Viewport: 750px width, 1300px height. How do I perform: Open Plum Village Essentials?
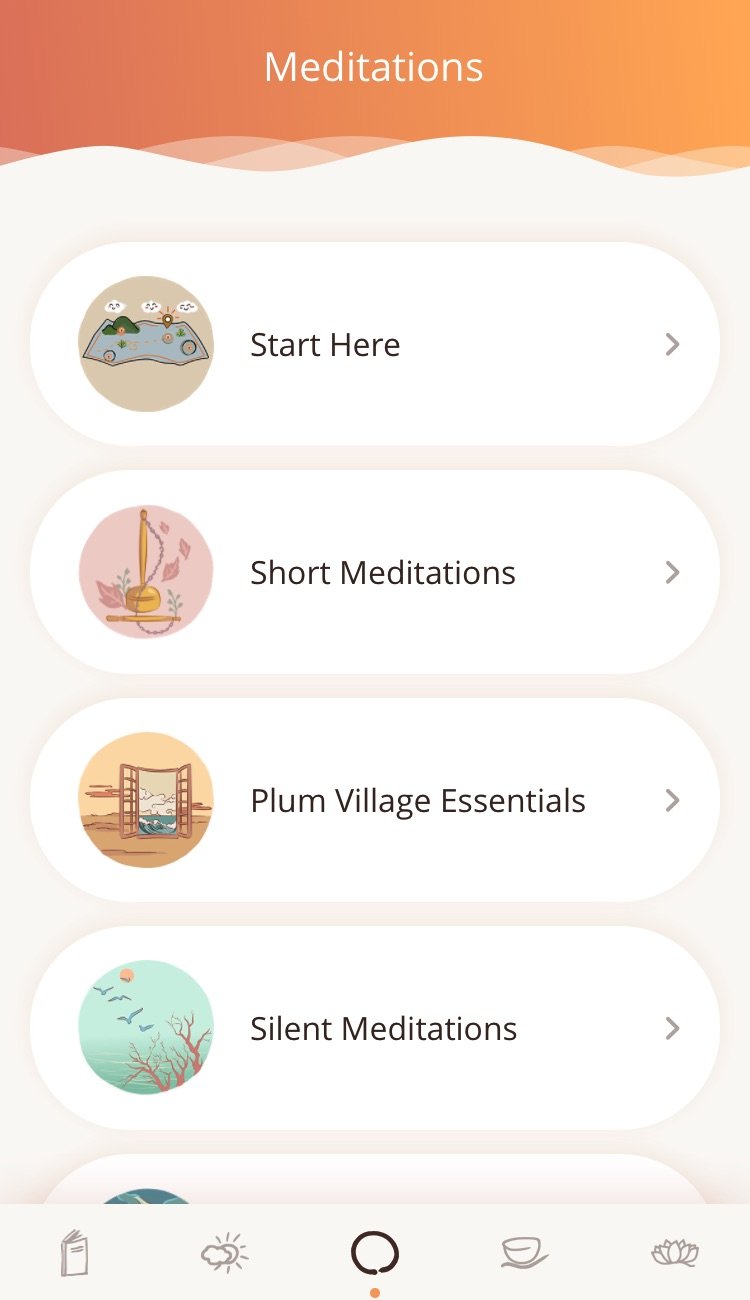(x=417, y=800)
